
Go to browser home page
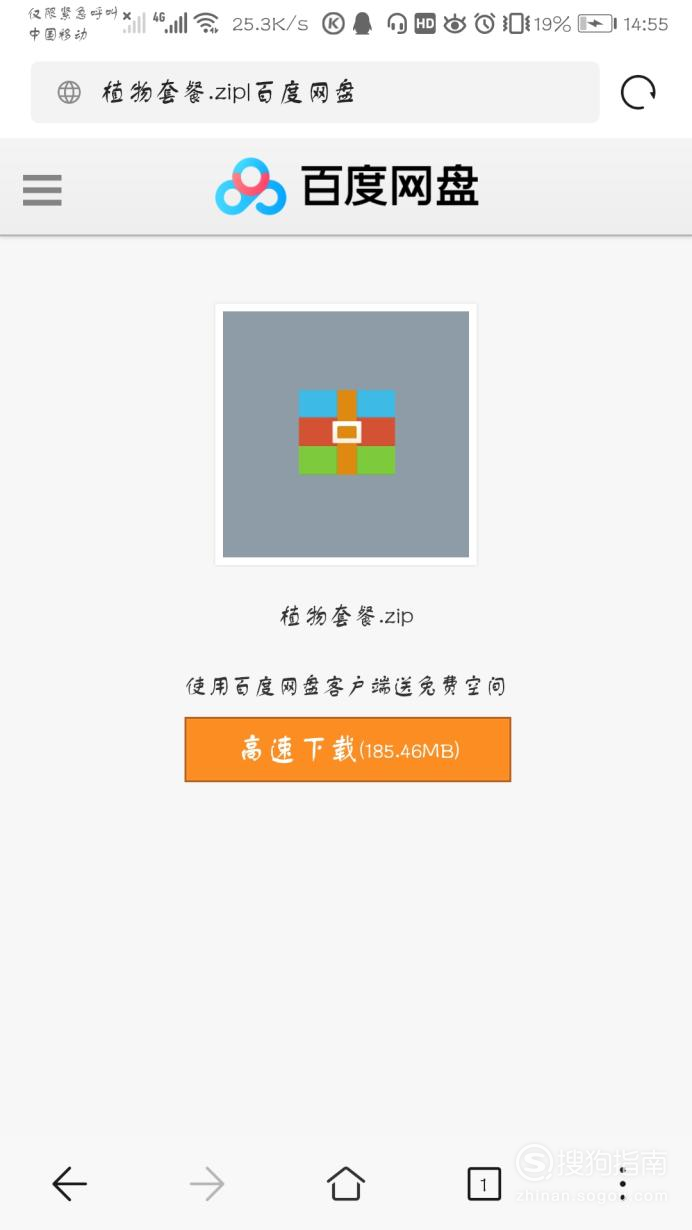point(346,1184)
